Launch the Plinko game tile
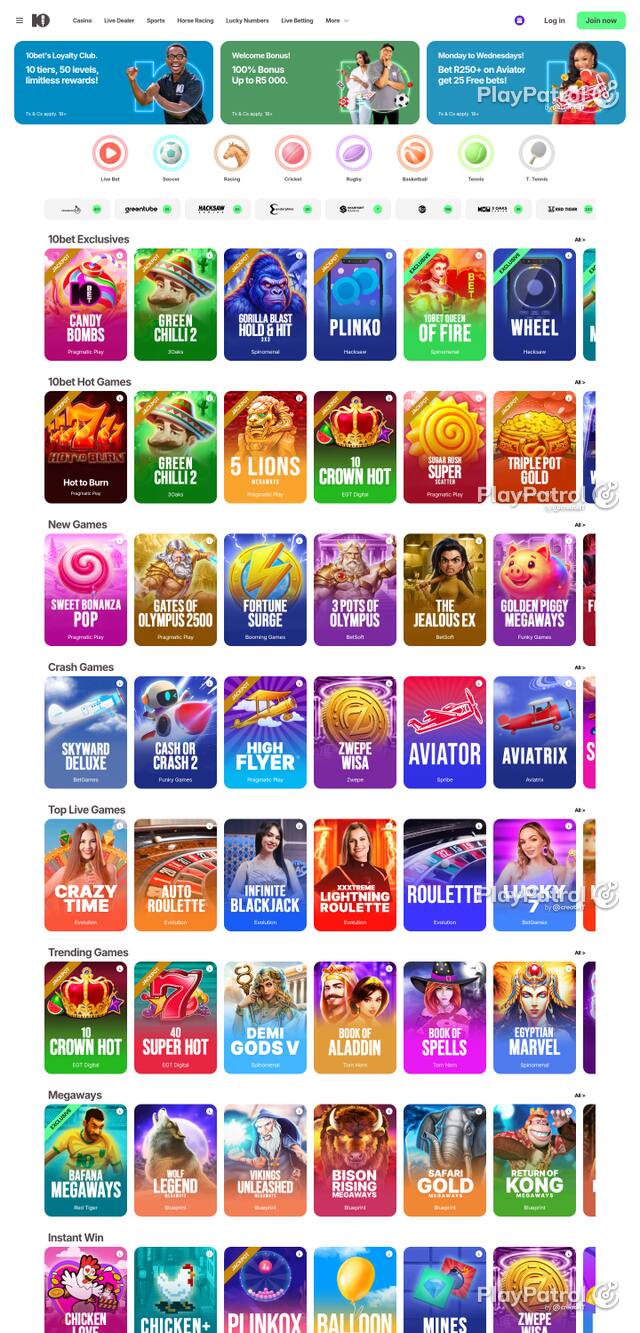Screen dimensions: 640x1333 (x=355, y=304)
